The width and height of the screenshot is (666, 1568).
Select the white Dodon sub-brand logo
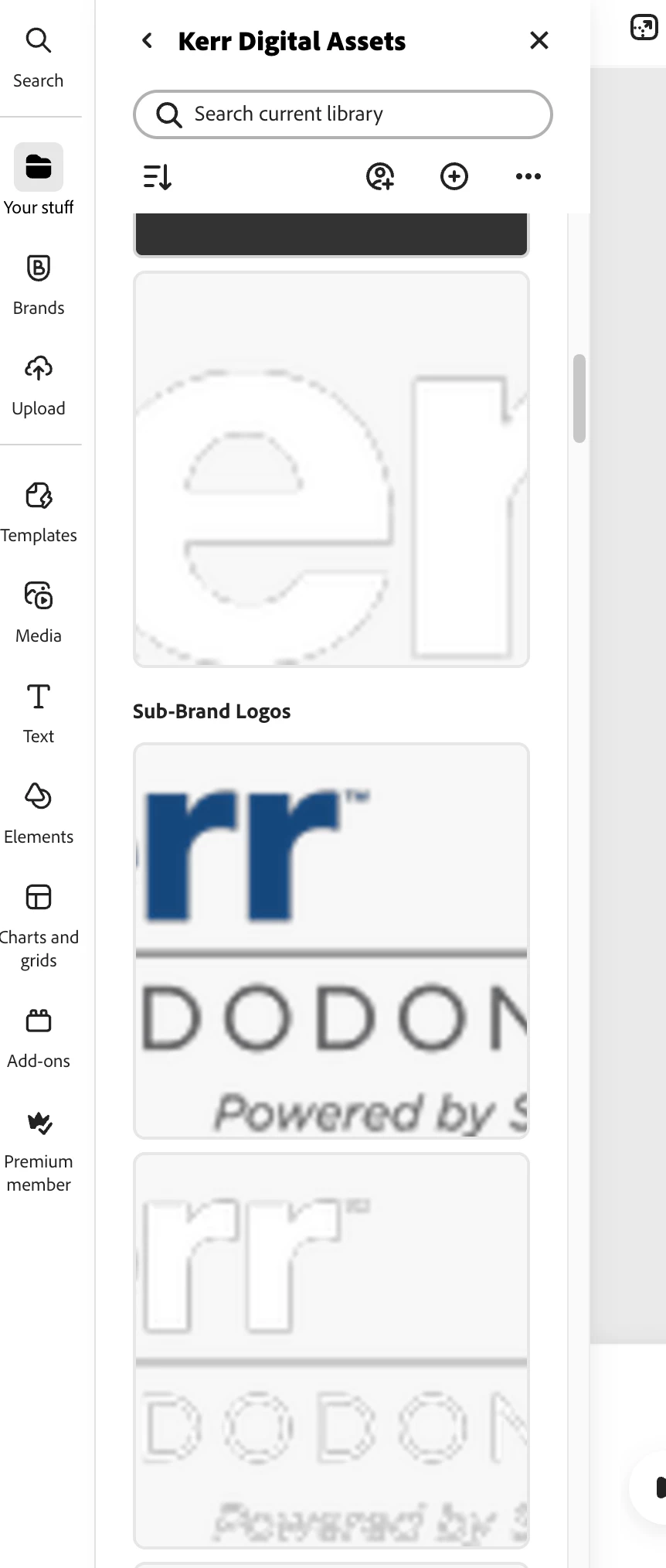click(331, 1351)
